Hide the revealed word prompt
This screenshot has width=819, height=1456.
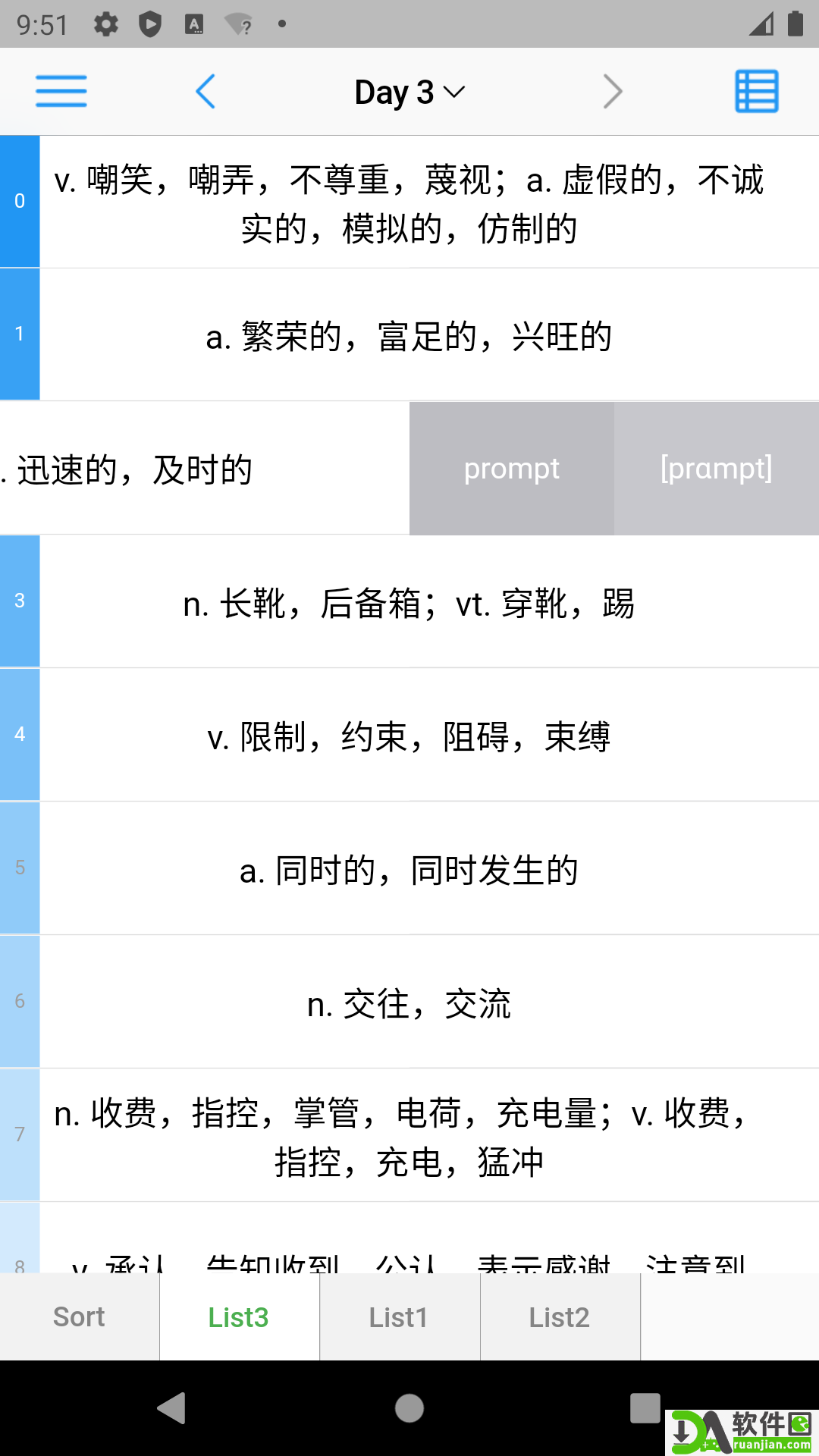(x=512, y=469)
